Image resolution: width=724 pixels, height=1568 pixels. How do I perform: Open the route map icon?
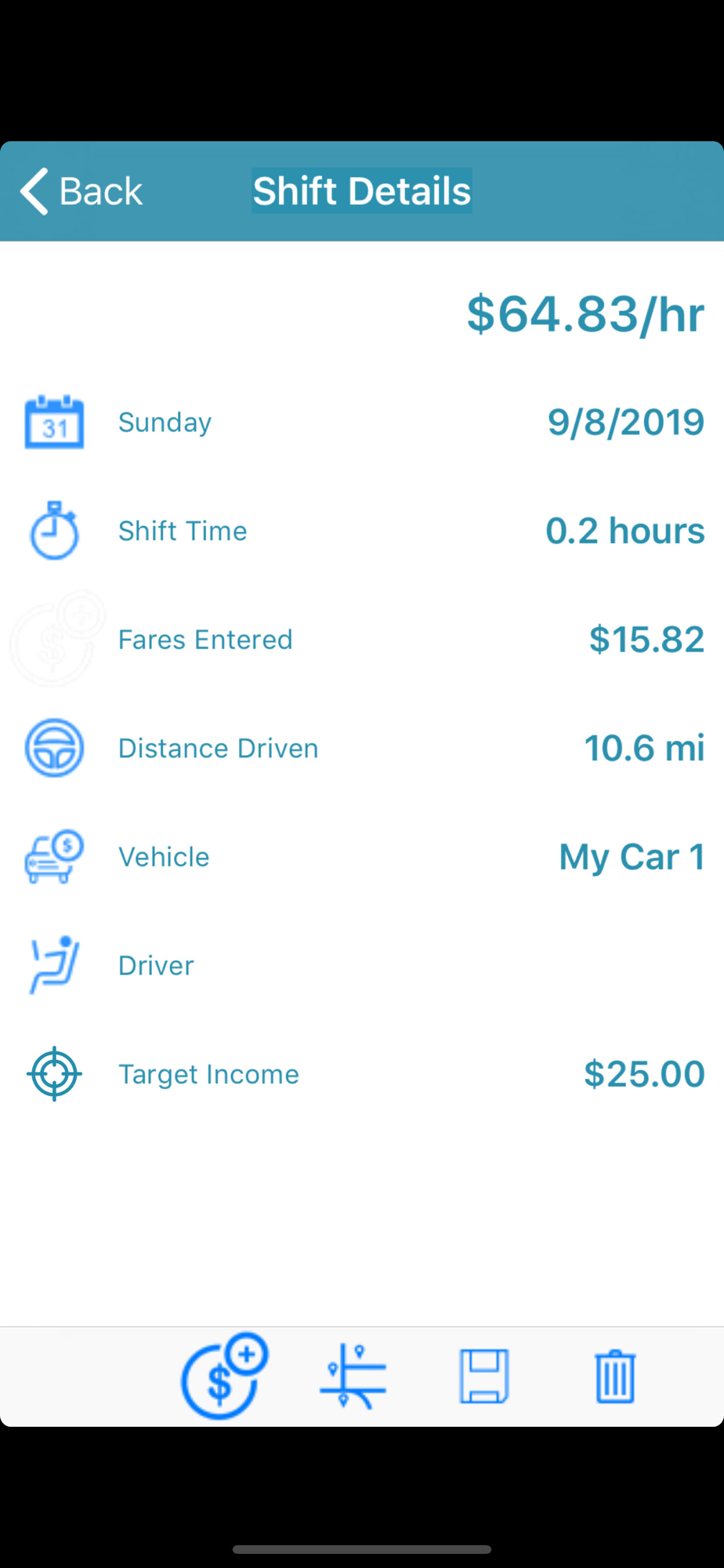[x=353, y=1377]
